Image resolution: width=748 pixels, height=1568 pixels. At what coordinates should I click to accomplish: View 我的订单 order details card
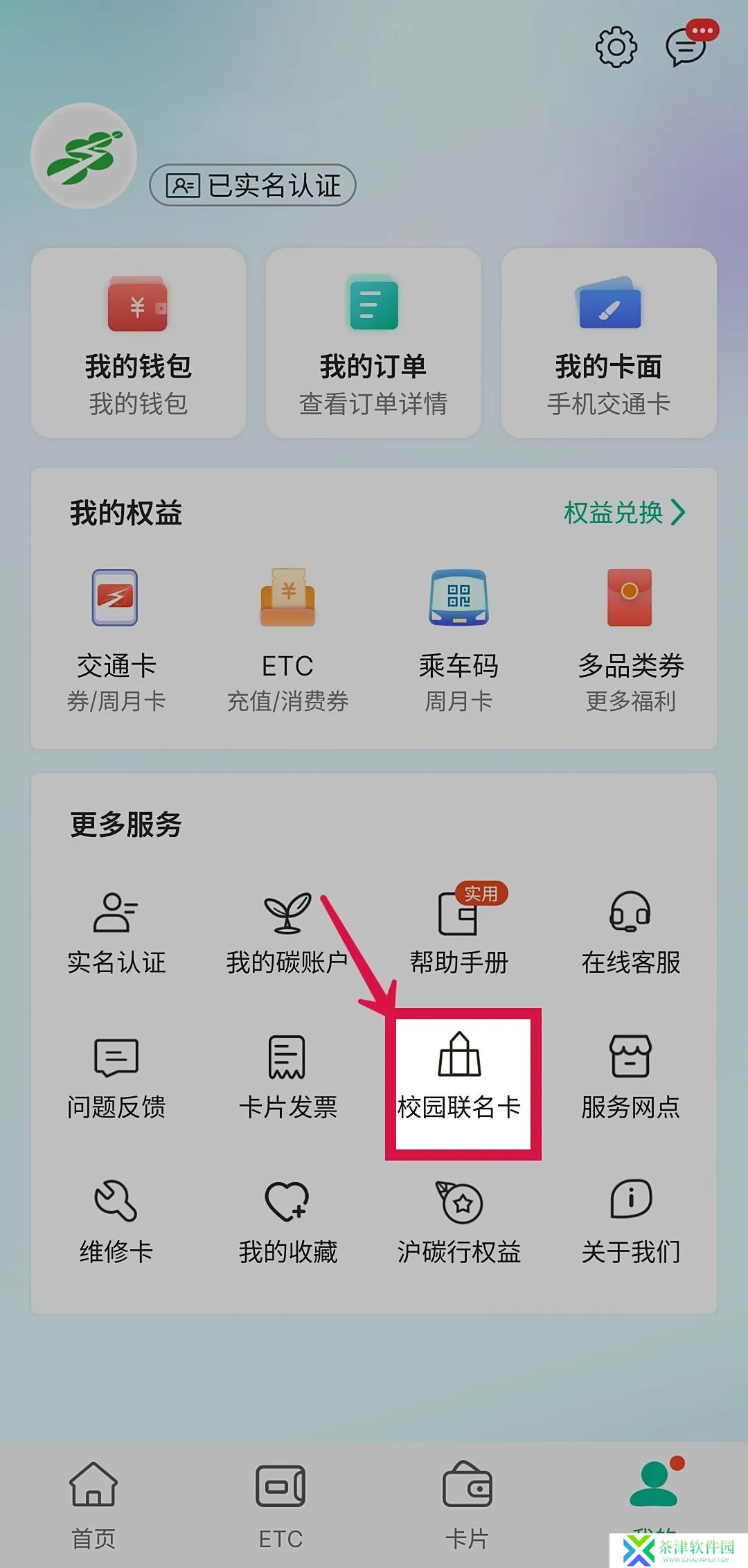[x=373, y=343]
